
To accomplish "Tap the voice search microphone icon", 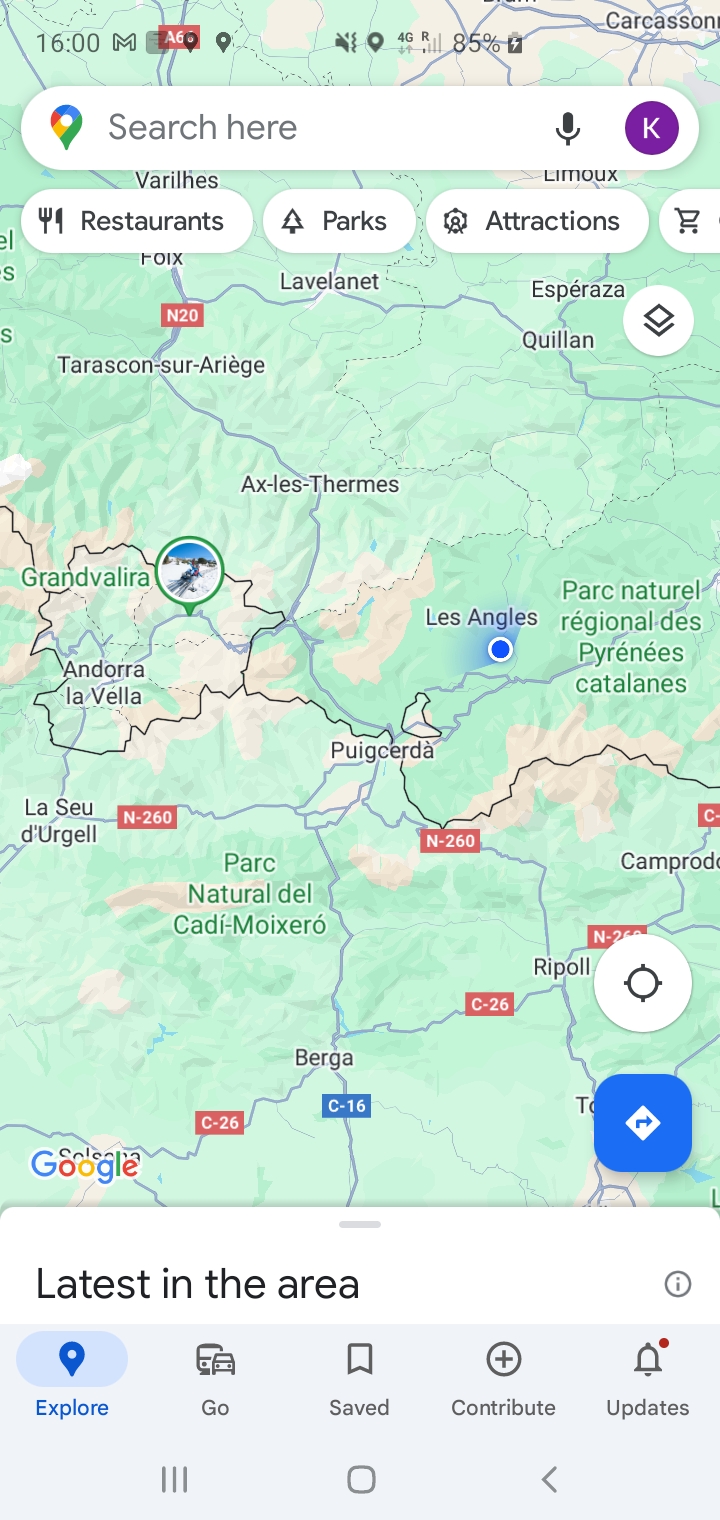I will pyautogui.click(x=567, y=128).
